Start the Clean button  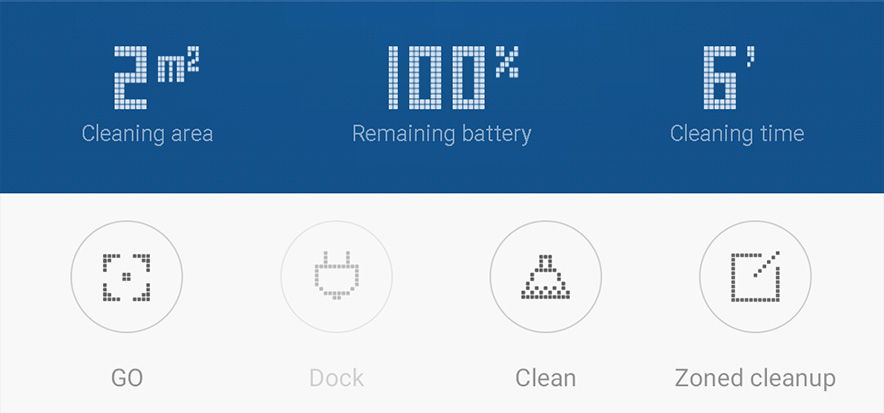point(545,277)
